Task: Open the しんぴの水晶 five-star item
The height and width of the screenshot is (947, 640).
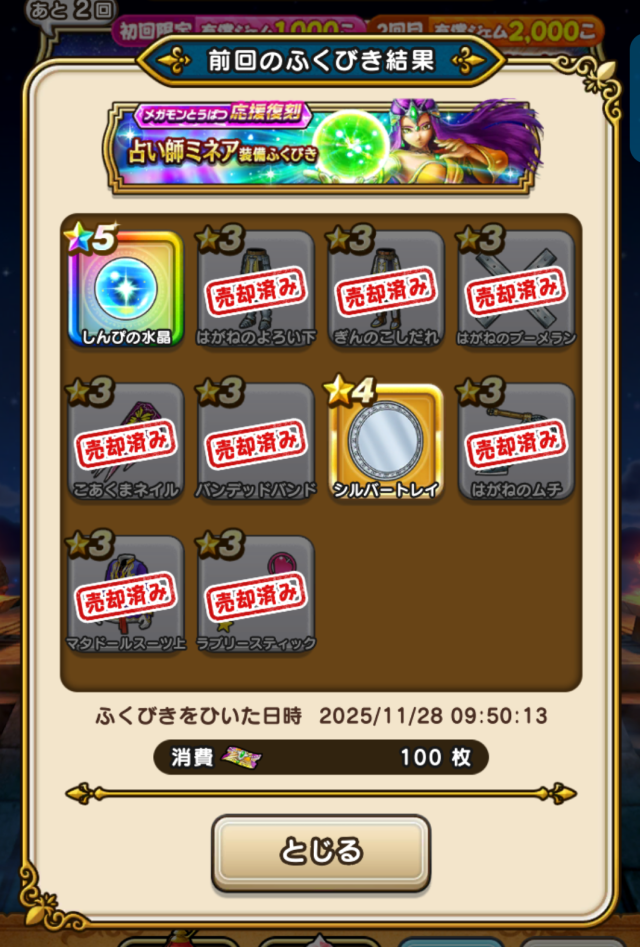Action: (x=125, y=290)
